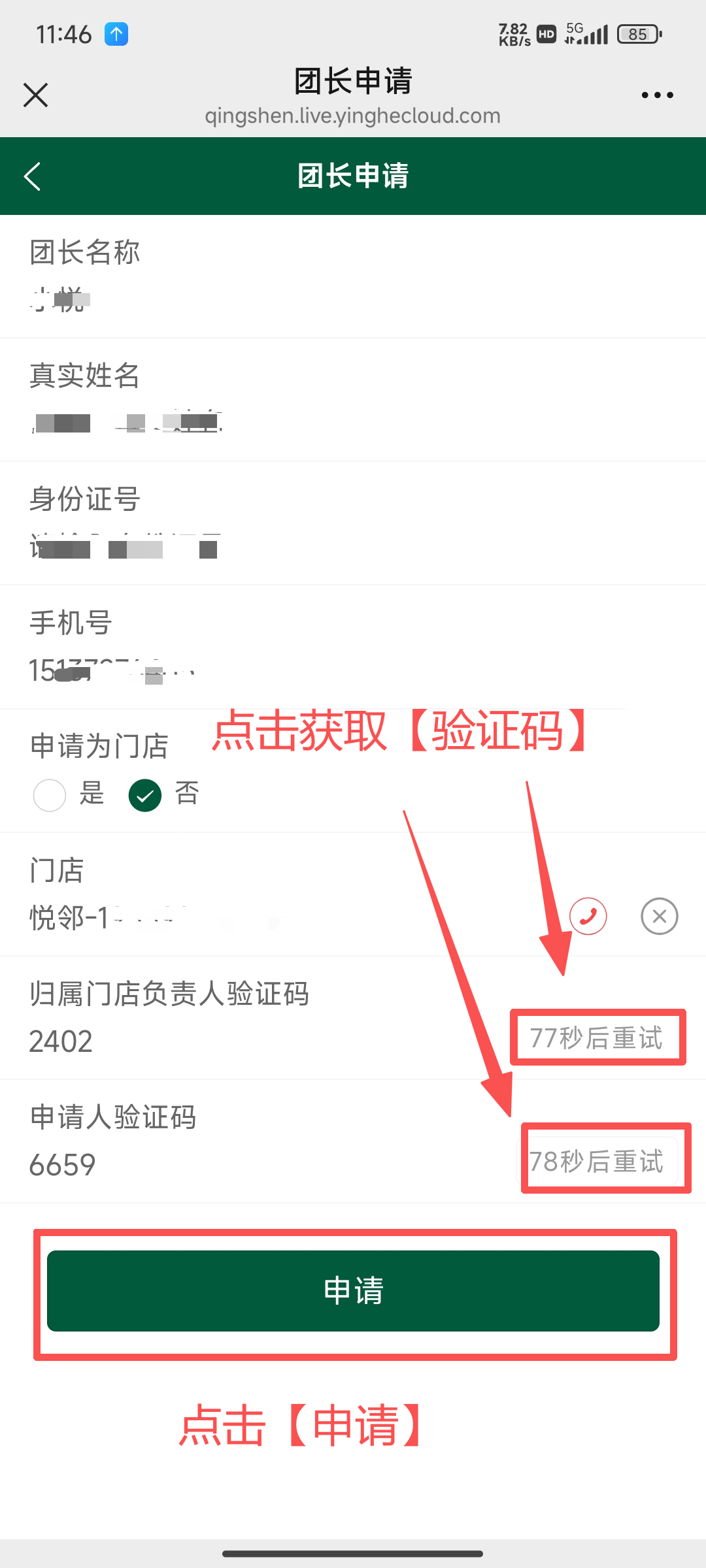Open the 门店 selection field
Image resolution: width=706 pixels, height=1568 pixels.
261,917
